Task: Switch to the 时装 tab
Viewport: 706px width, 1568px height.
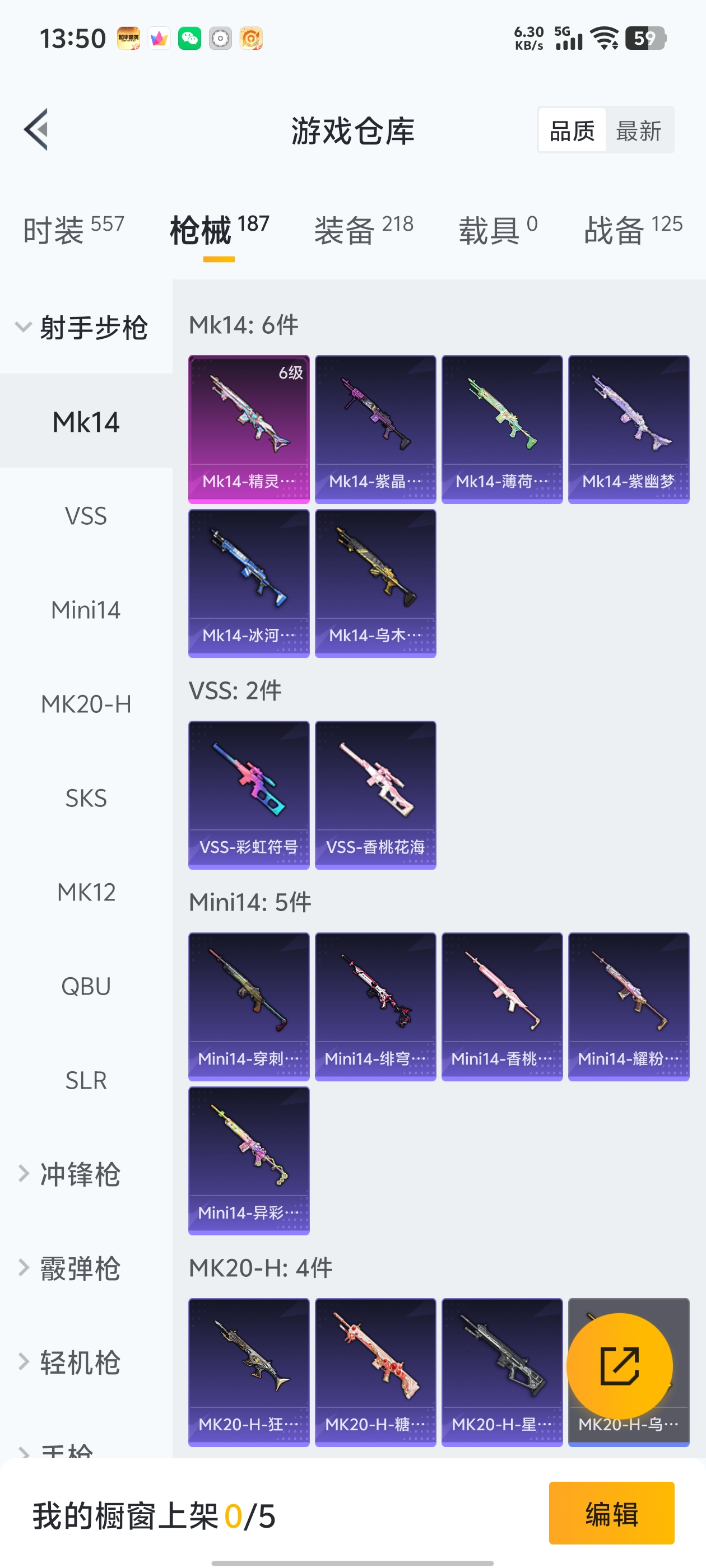Action: (x=73, y=230)
